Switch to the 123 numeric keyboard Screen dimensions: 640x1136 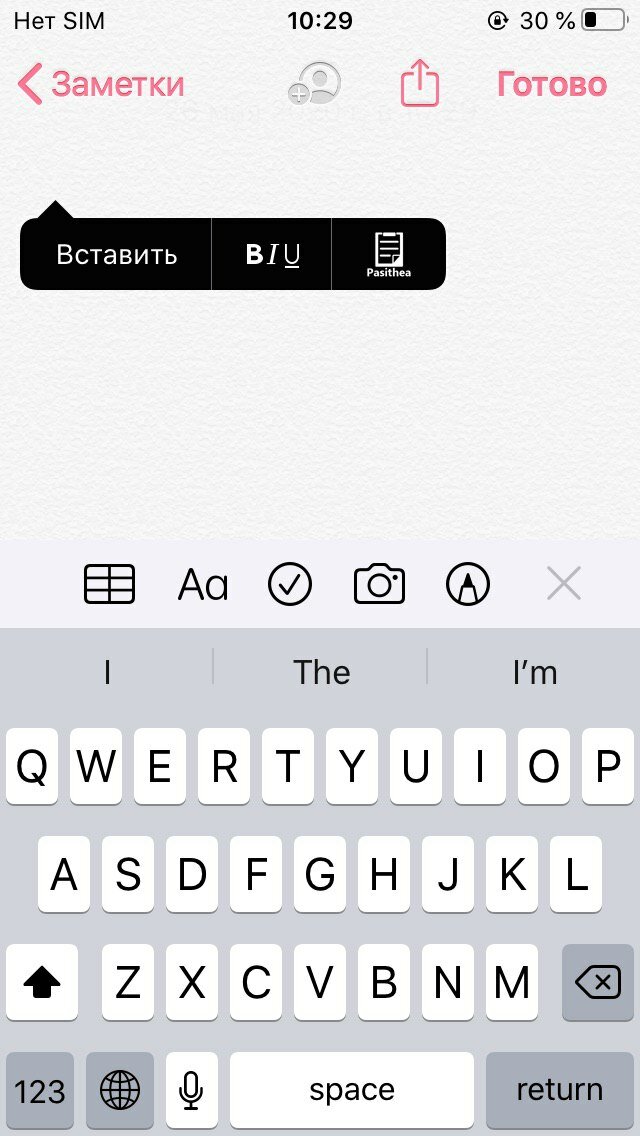[x=40, y=1090]
